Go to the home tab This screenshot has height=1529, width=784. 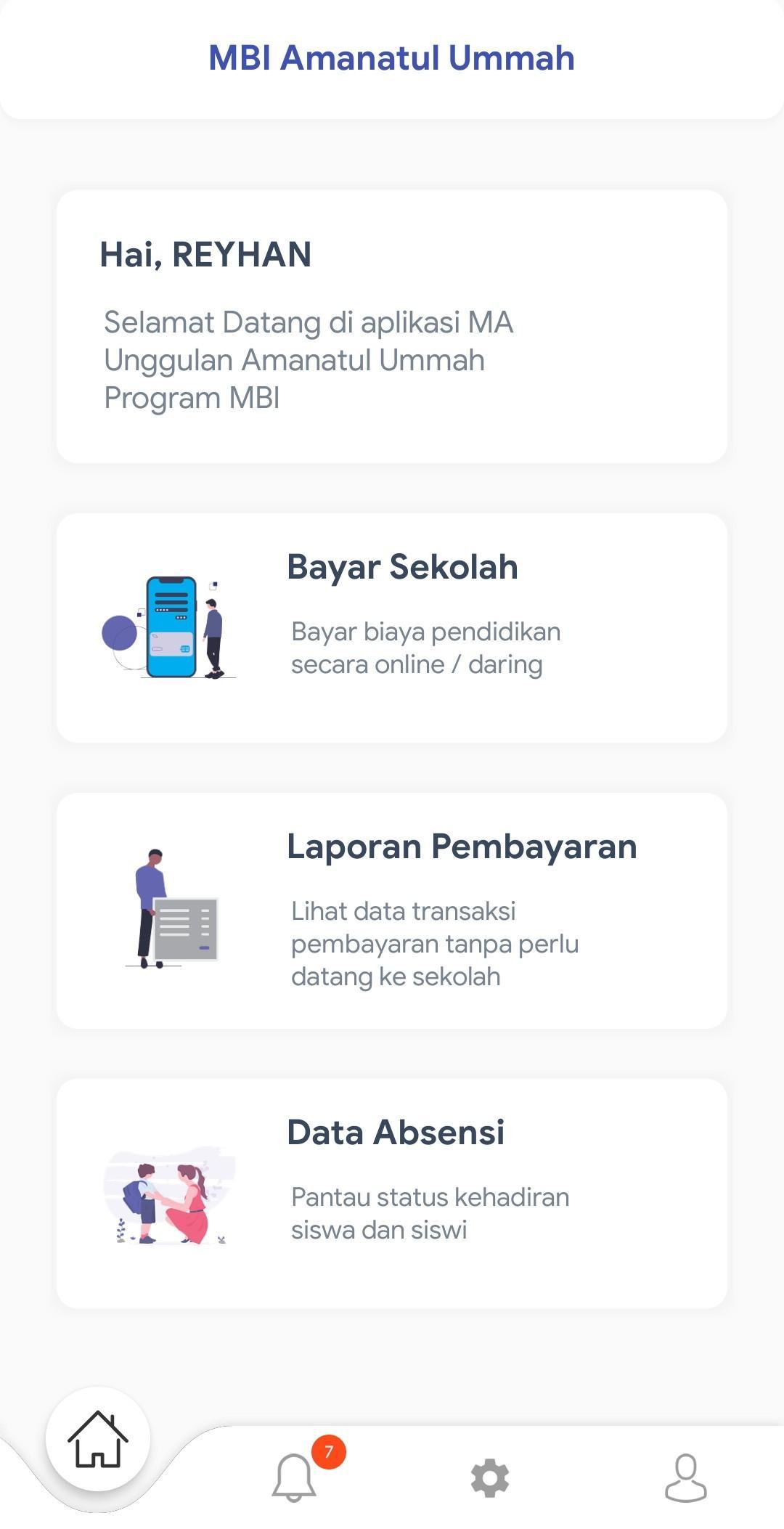98,1439
